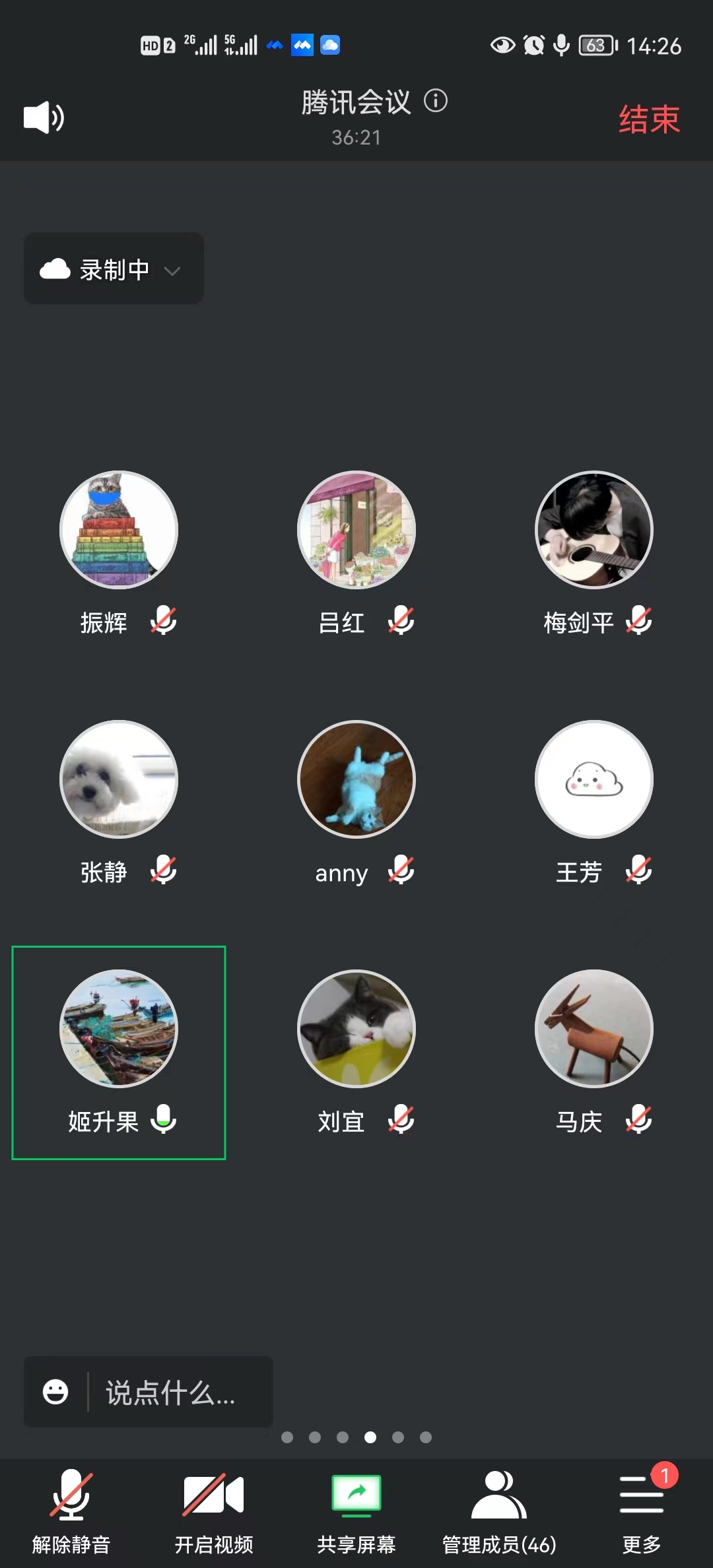End the meeting with 结束
The height and width of the screenshot is (1568, 713).
click(x=649, y=119)
